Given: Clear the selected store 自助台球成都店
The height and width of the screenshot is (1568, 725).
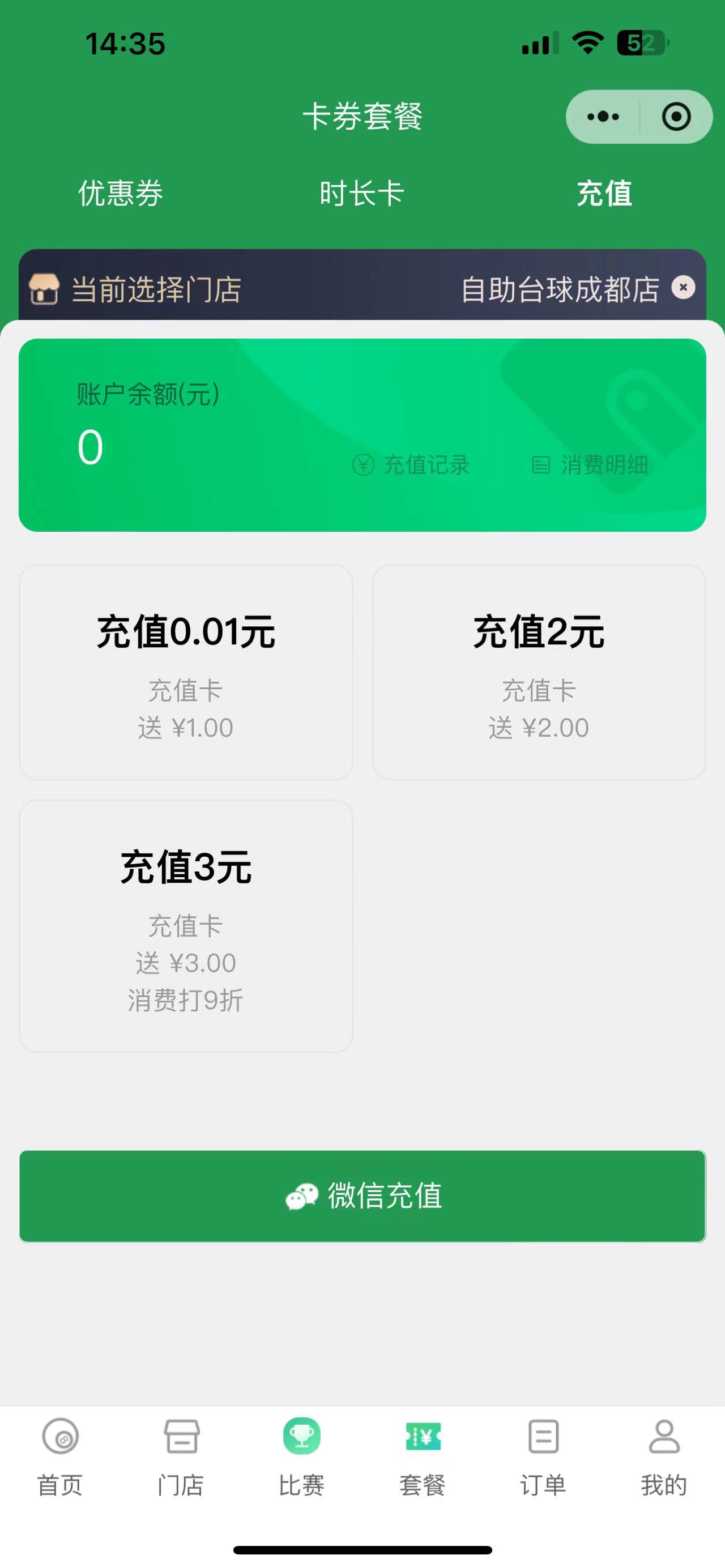Looking at the screenshot, I should [x=683, y=287].
